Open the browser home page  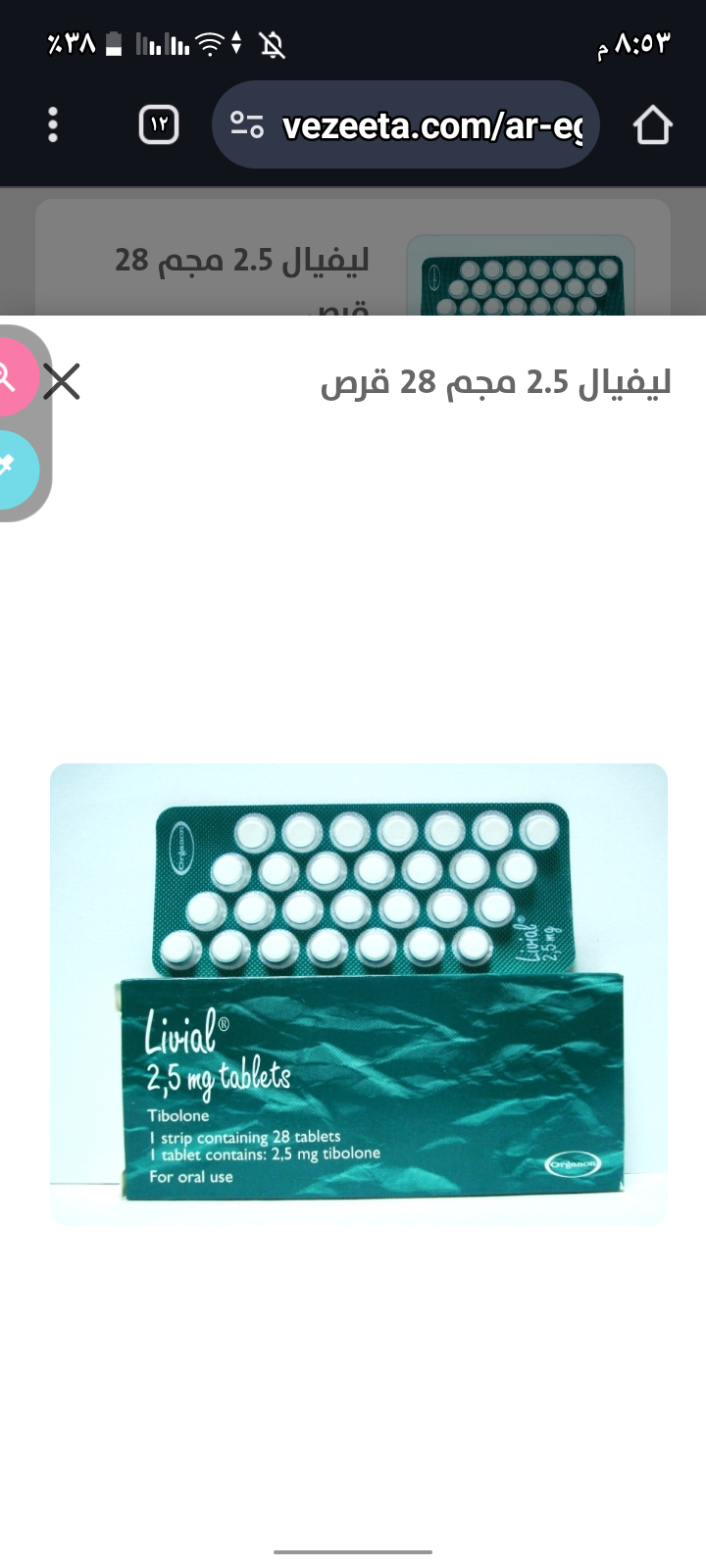(652, 125)
